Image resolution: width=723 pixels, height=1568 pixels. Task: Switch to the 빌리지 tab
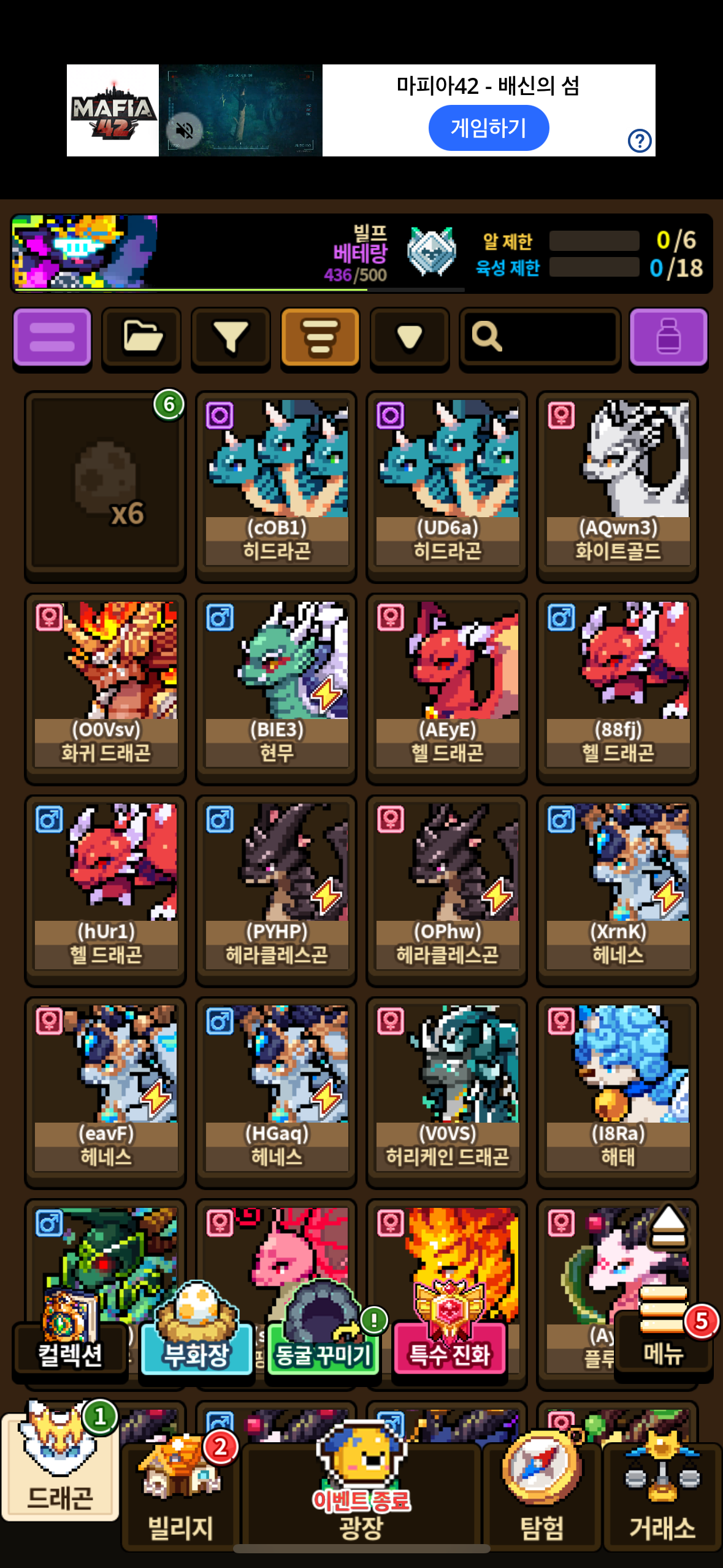pyautogui.click(x=181, y=1494)
